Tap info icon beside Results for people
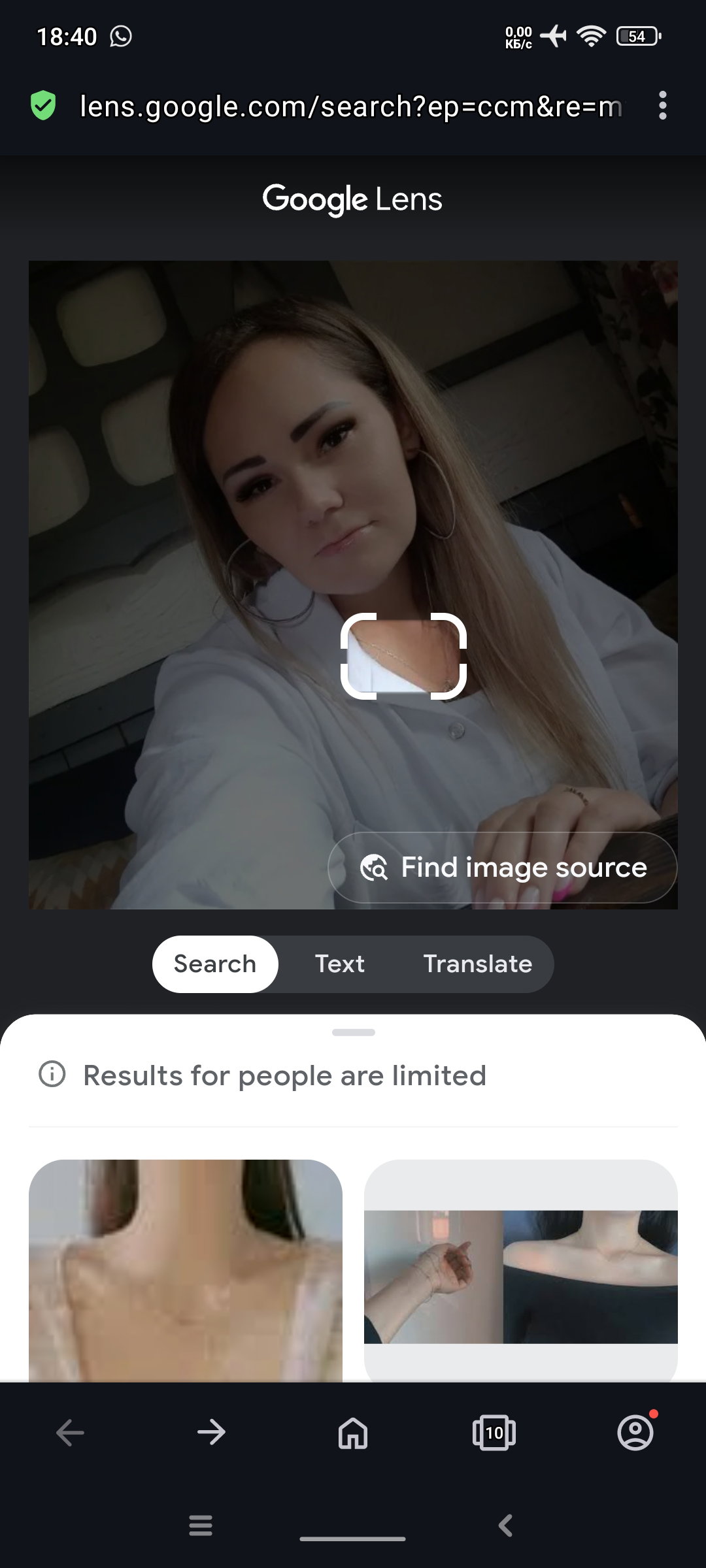The image size is (706, 1568). click(x=52, y=1073)
